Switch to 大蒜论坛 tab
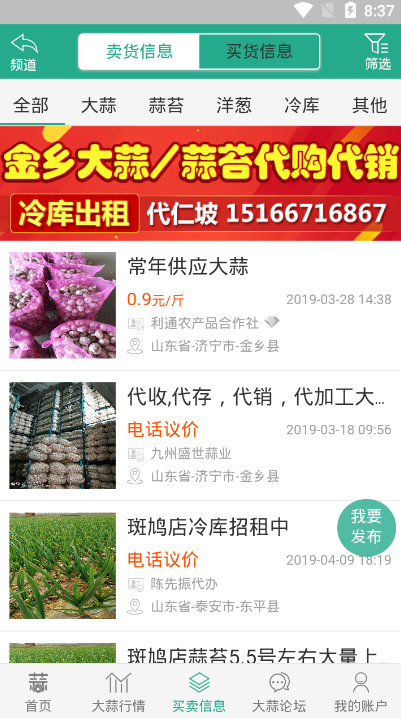The width and height of the screenshot is (401, 718). point(279,692)
